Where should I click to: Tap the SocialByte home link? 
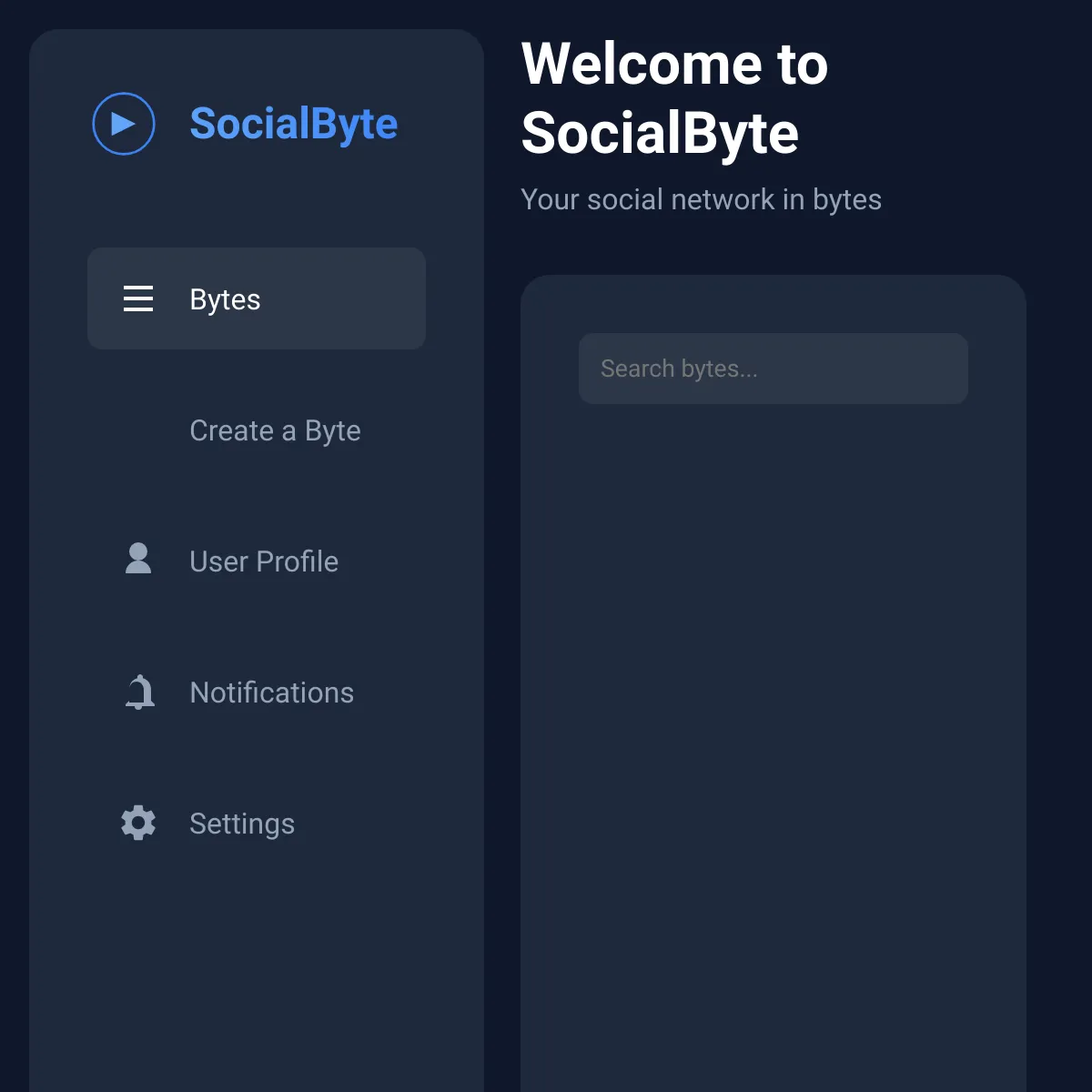point(246,124)
